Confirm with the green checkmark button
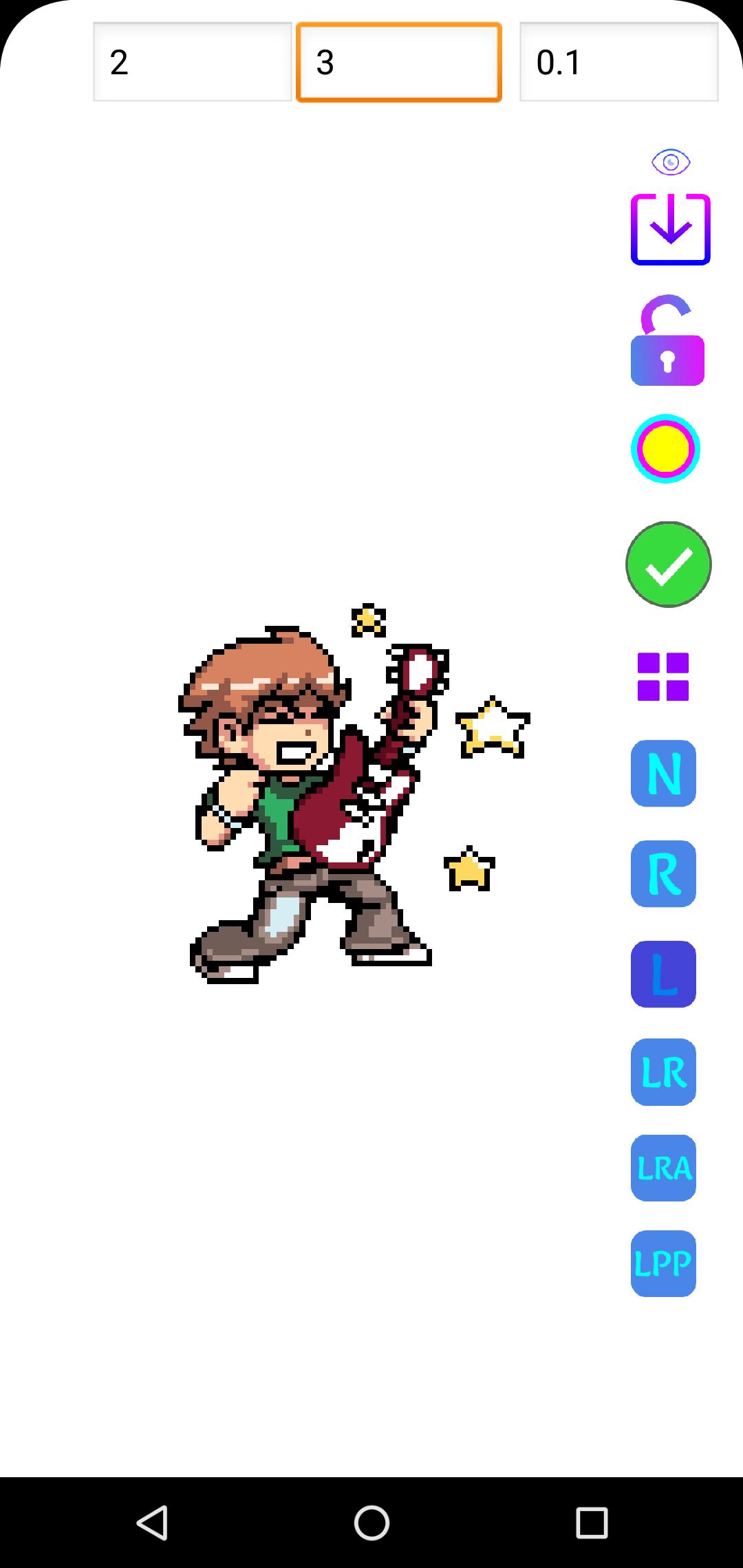 click(x=669, y=565)
